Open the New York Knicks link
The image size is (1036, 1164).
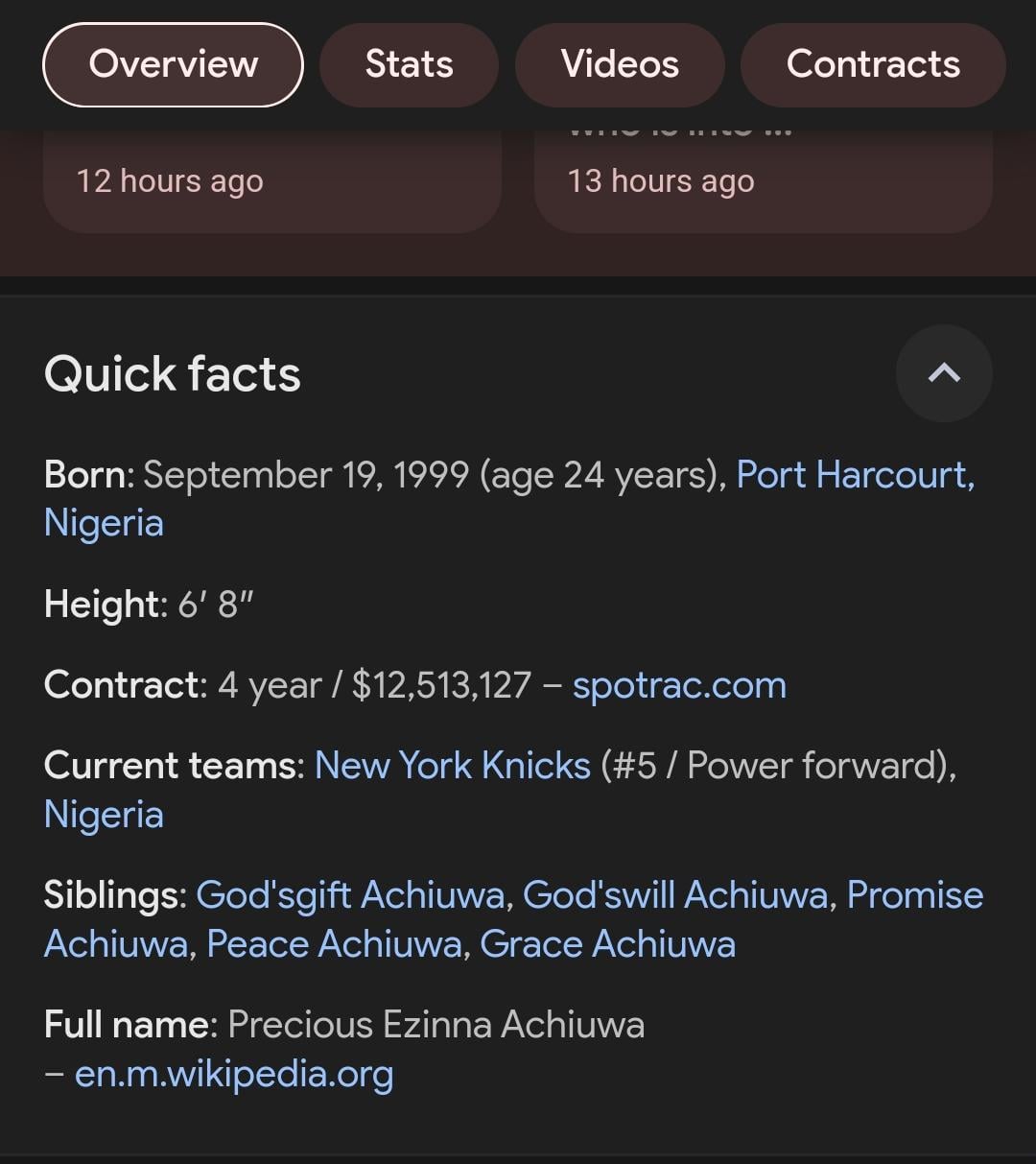tap(453, 766)
